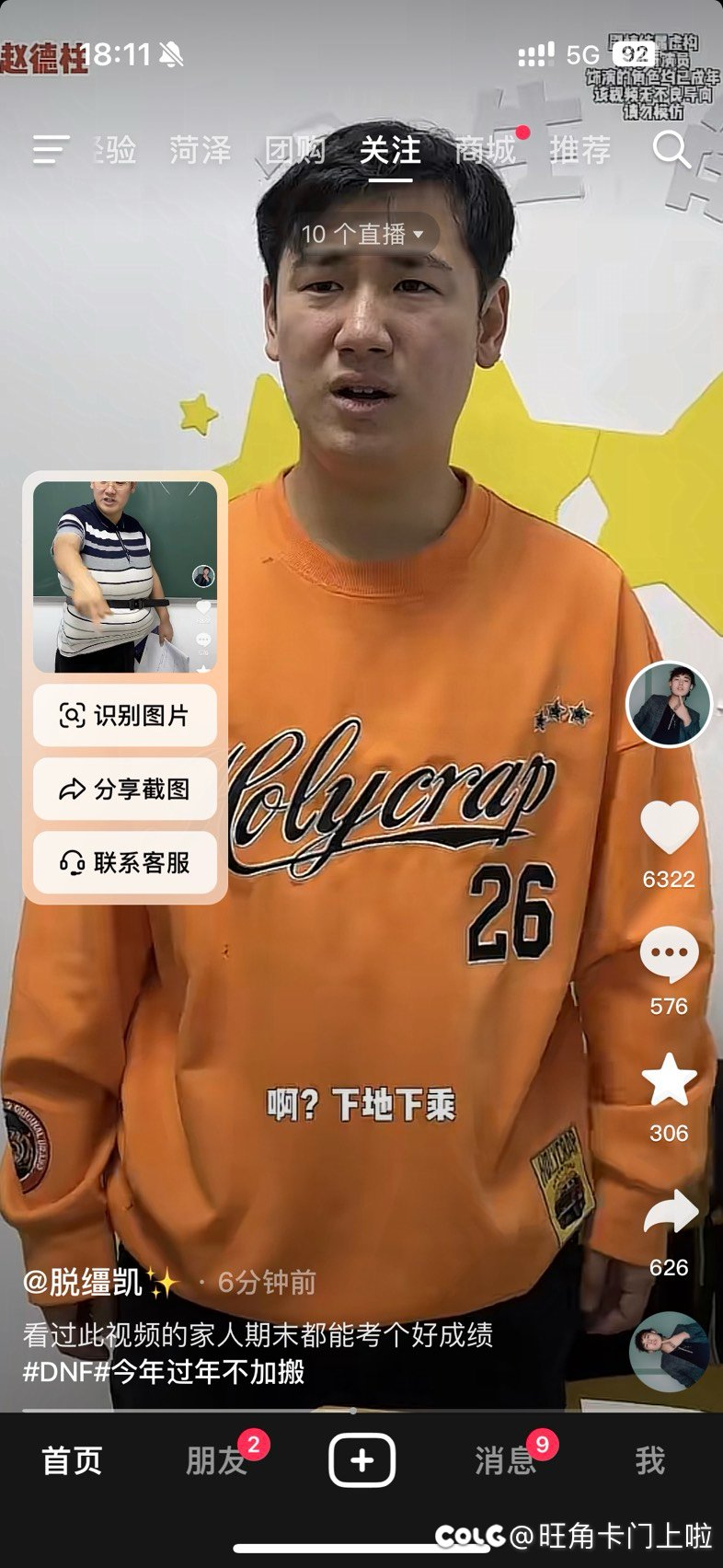The width and height of the screenshot is (723, 1568).
Task: Open the 消息 tab
Action: pos(505,1460)
